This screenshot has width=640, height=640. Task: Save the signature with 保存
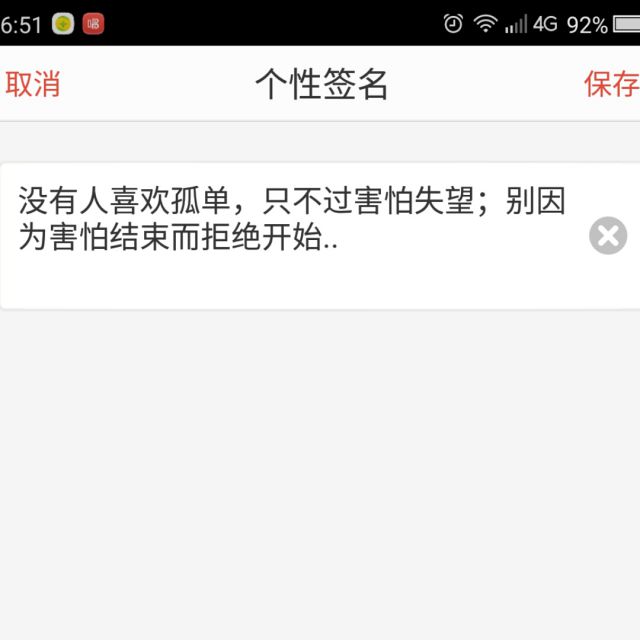tap(611, 84)
